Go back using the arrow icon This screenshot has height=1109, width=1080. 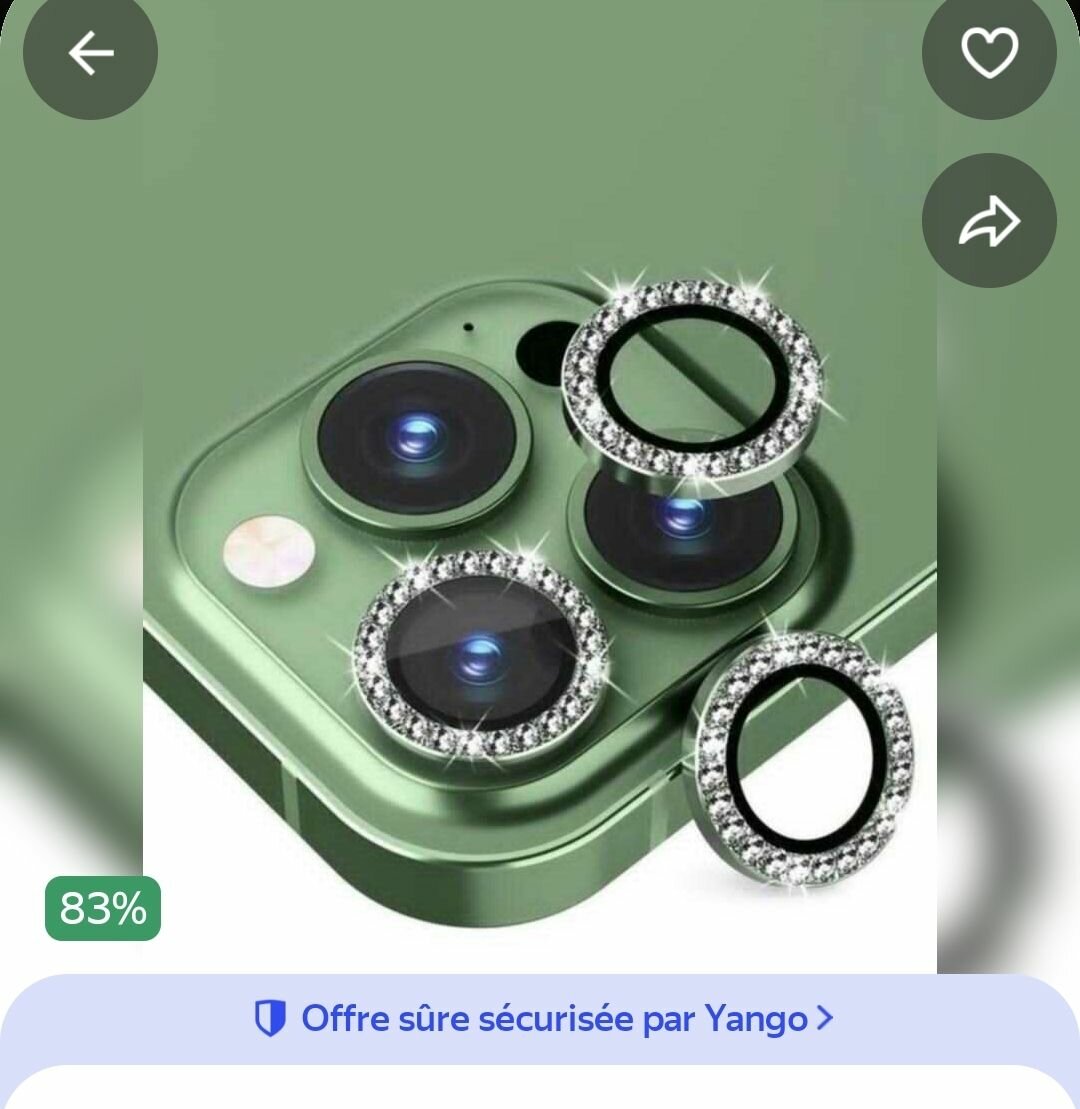pyautogui.click(x=90, y=53)
